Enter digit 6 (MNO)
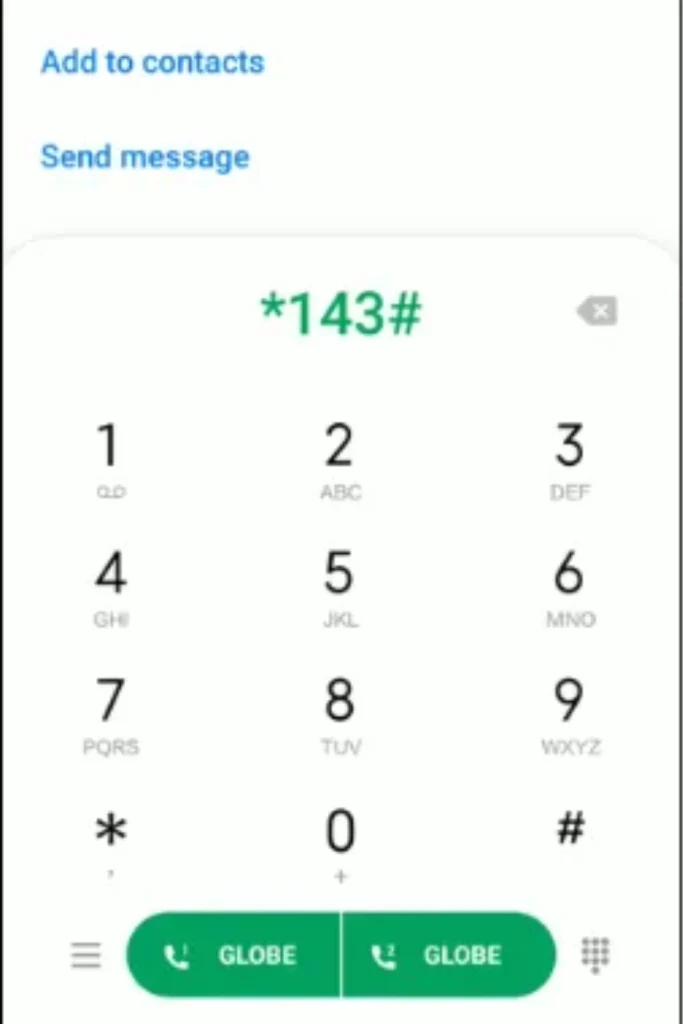This screenshot has width=683, height=1024. 569,584
